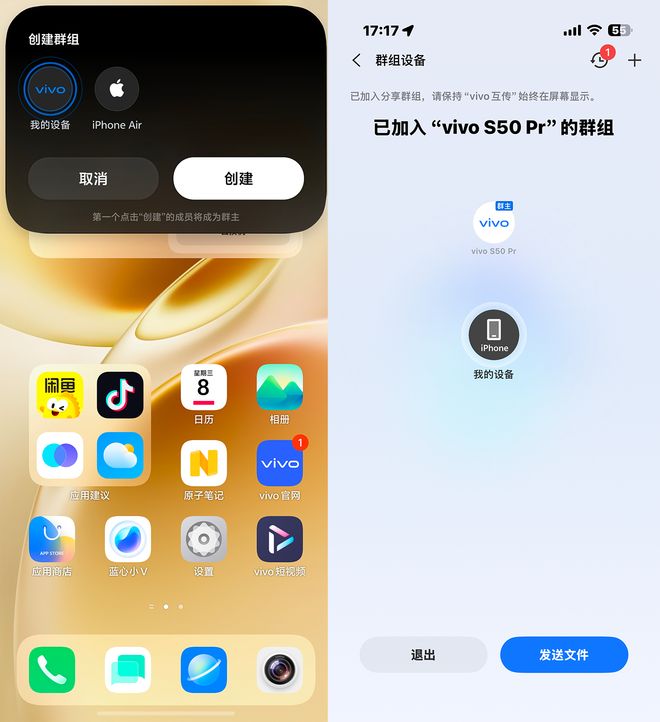The width and height of the screenshot is (660, 722).
Task: Select the vivo S50 Pr group owner
Action: click(494, 223)
